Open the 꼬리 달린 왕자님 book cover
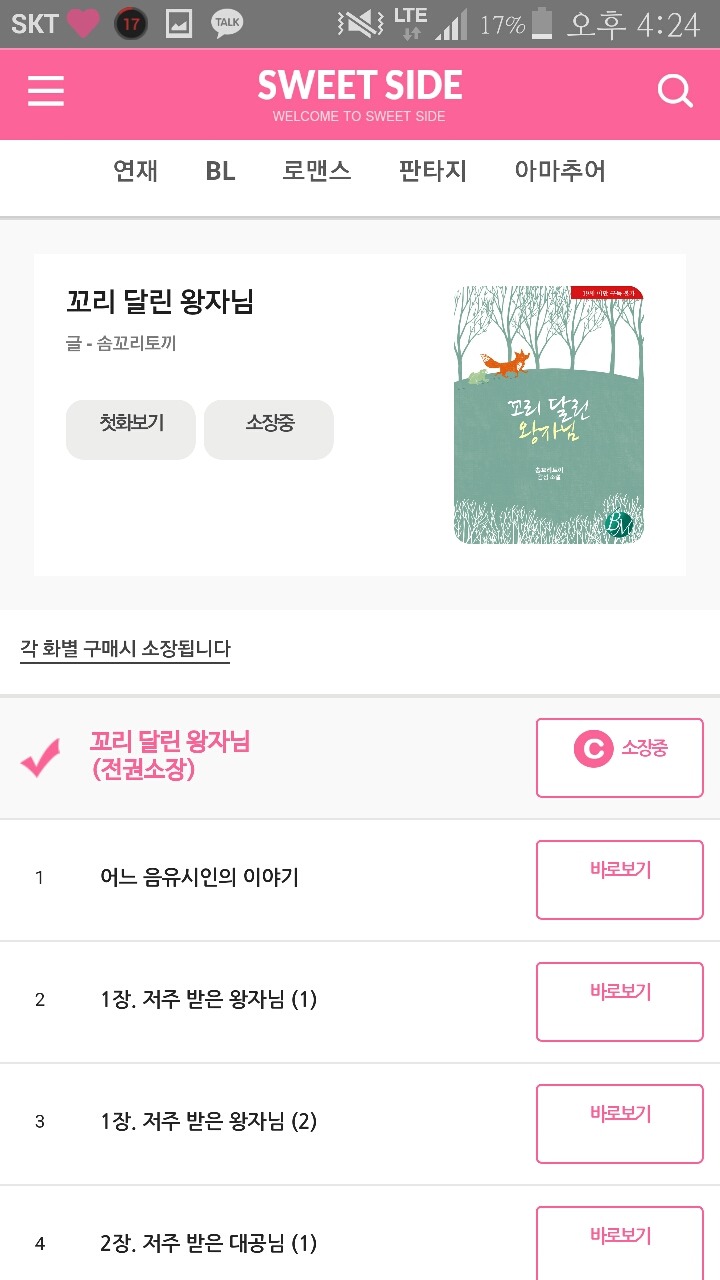Screen dimensions: 720x1280 tap(549, 415)
